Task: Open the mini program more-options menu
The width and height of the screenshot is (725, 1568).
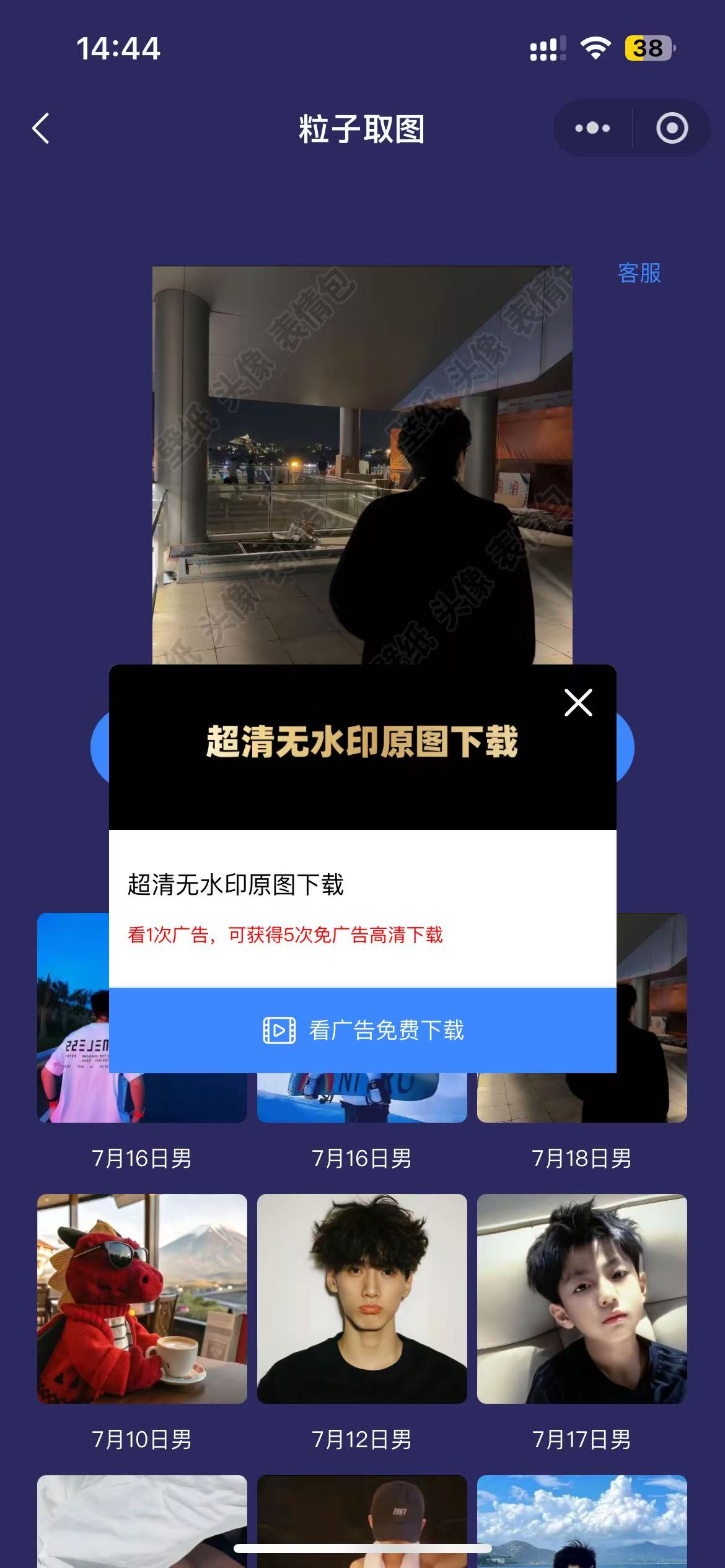Action: pos(592,128)
